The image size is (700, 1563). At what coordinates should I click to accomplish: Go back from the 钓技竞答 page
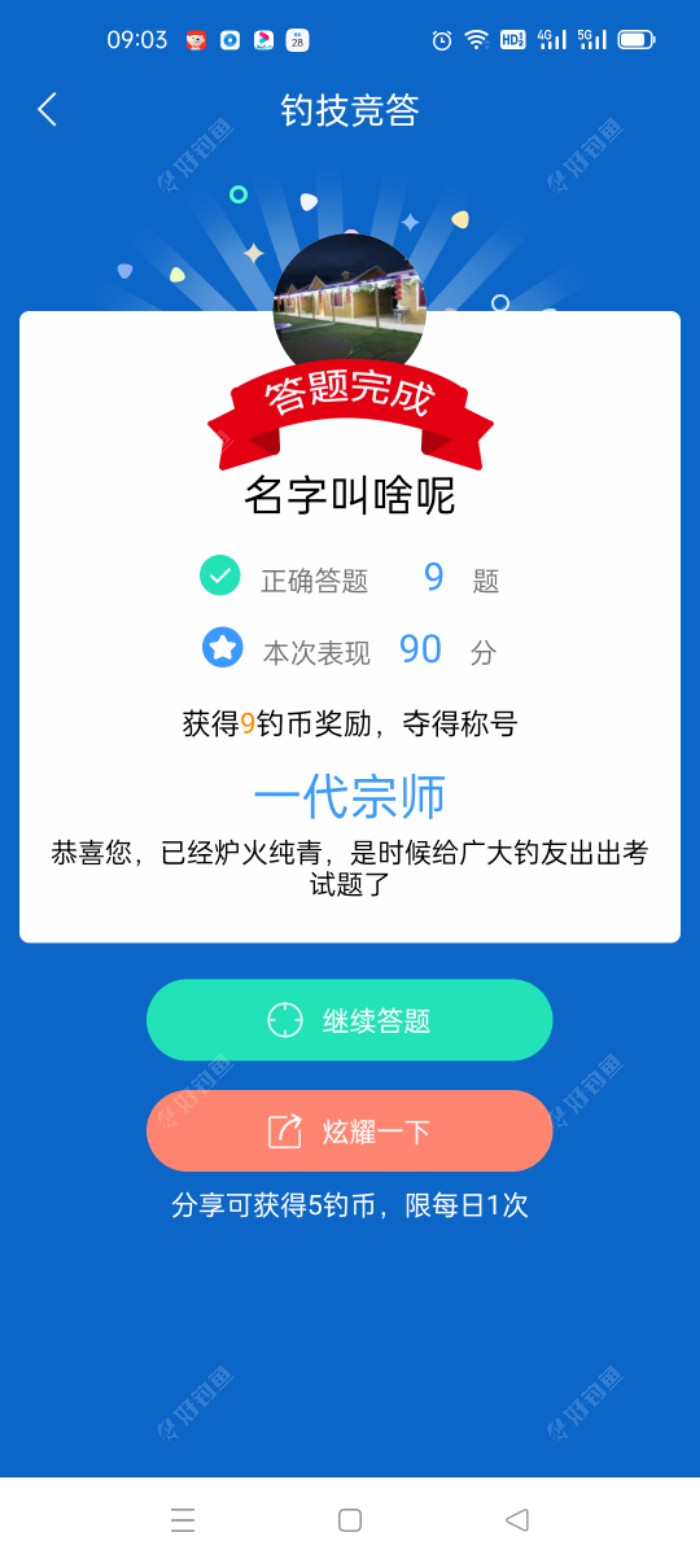47,110
